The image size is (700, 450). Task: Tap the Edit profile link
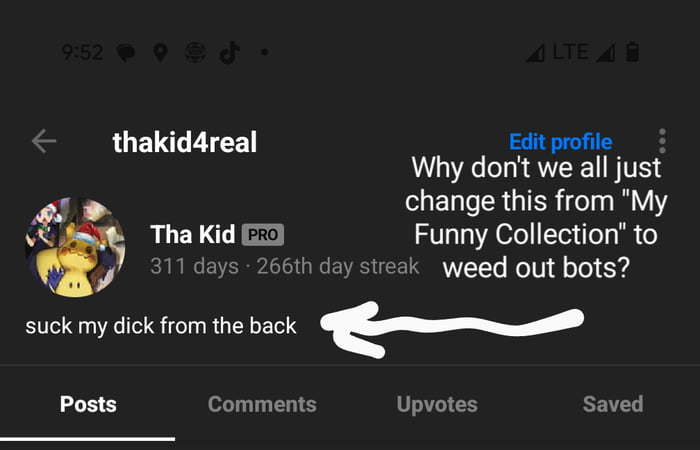[x=560, y=142]
